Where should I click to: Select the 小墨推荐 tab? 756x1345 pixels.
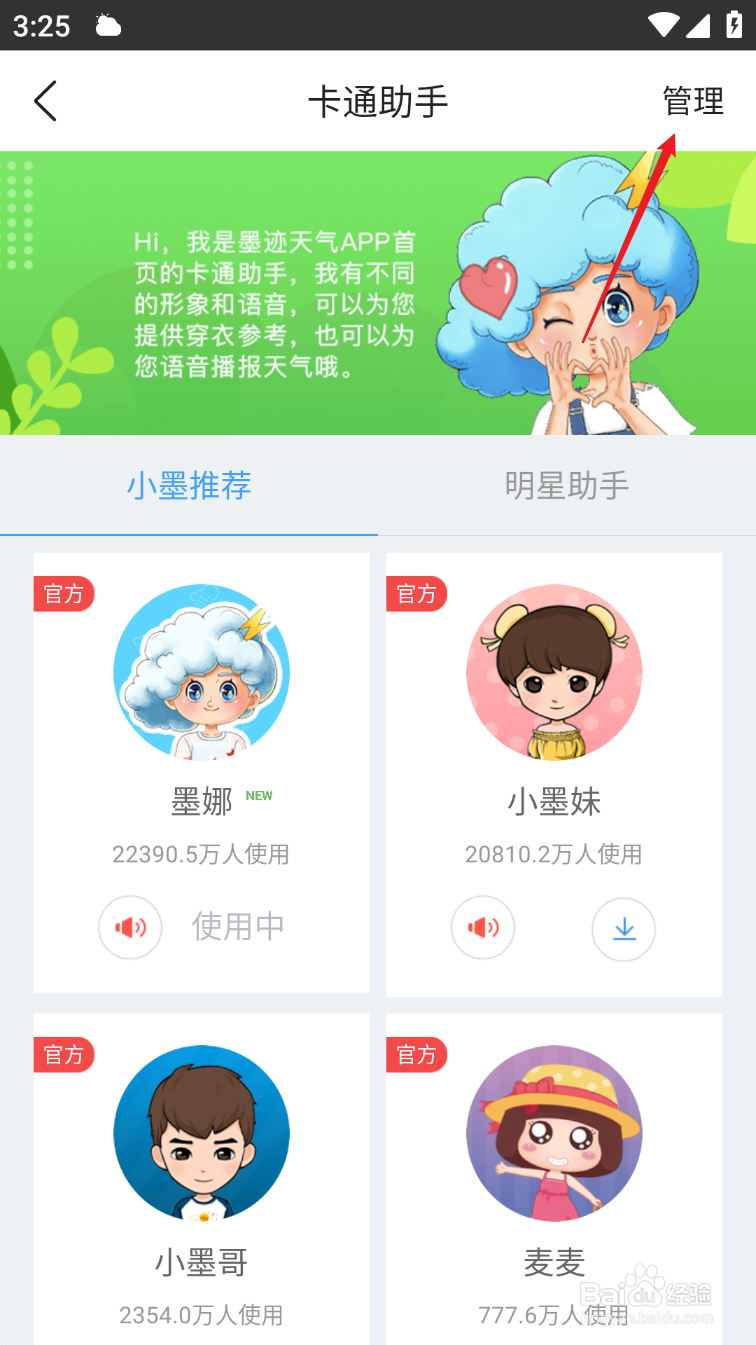tap(189, 485)
